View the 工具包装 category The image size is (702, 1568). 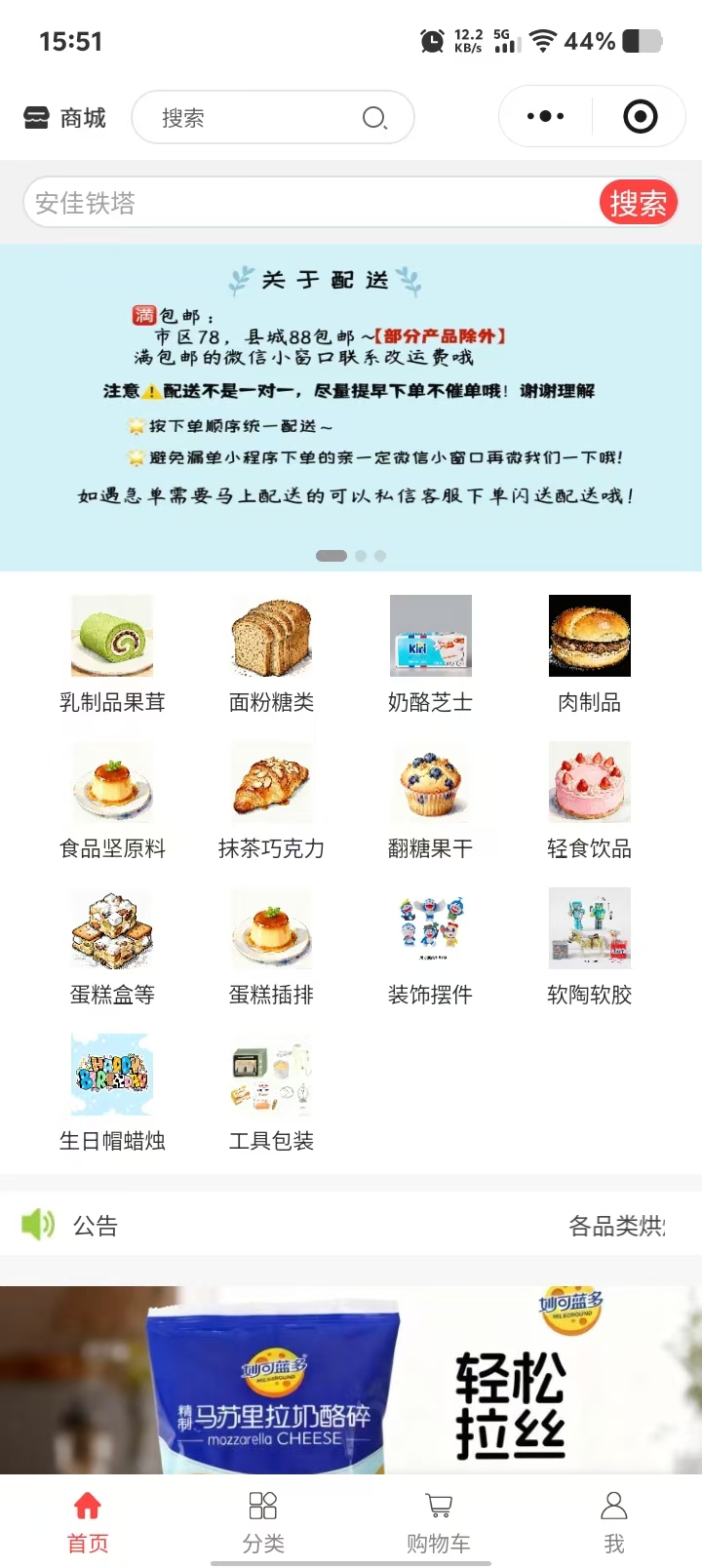[271, 1092]
